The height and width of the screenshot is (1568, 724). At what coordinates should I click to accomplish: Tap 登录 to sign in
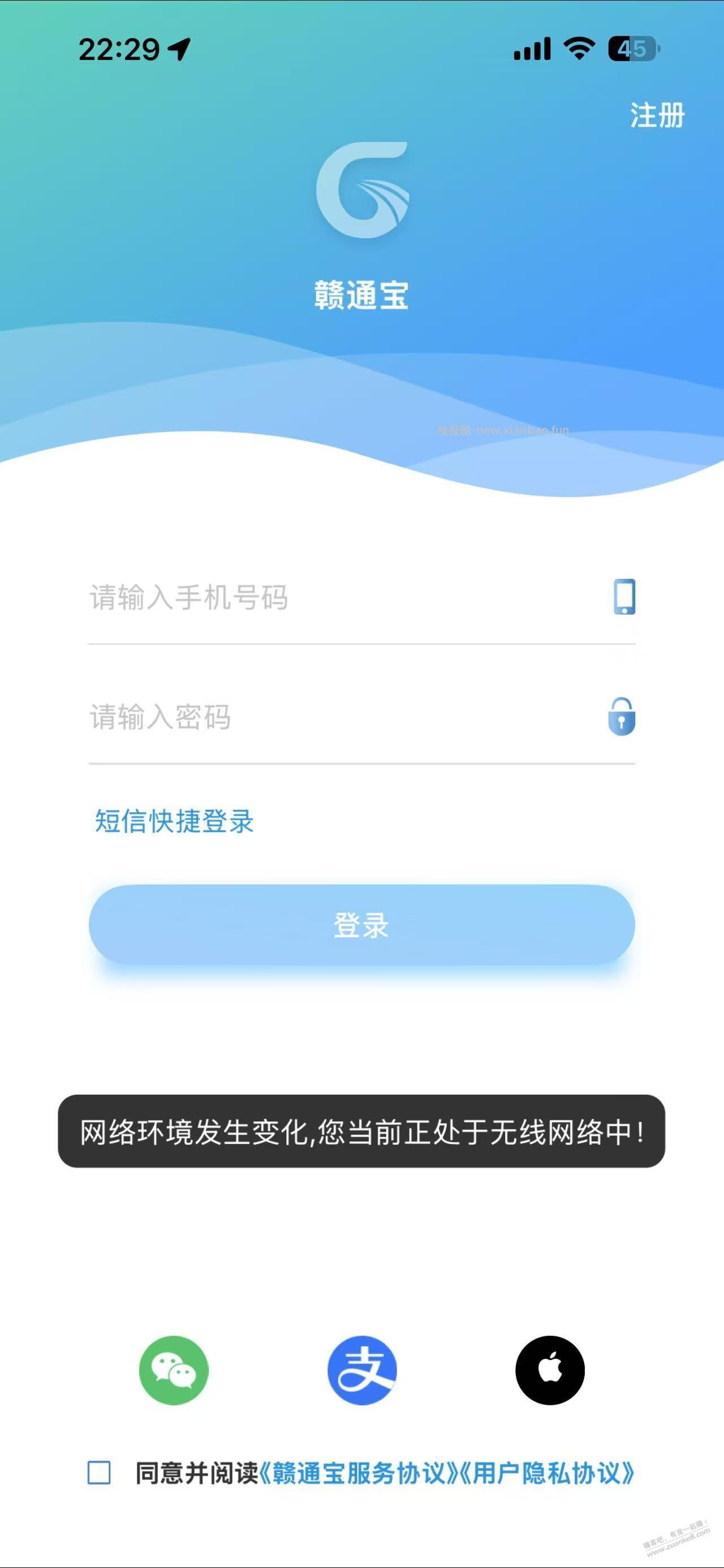(361, 925)
